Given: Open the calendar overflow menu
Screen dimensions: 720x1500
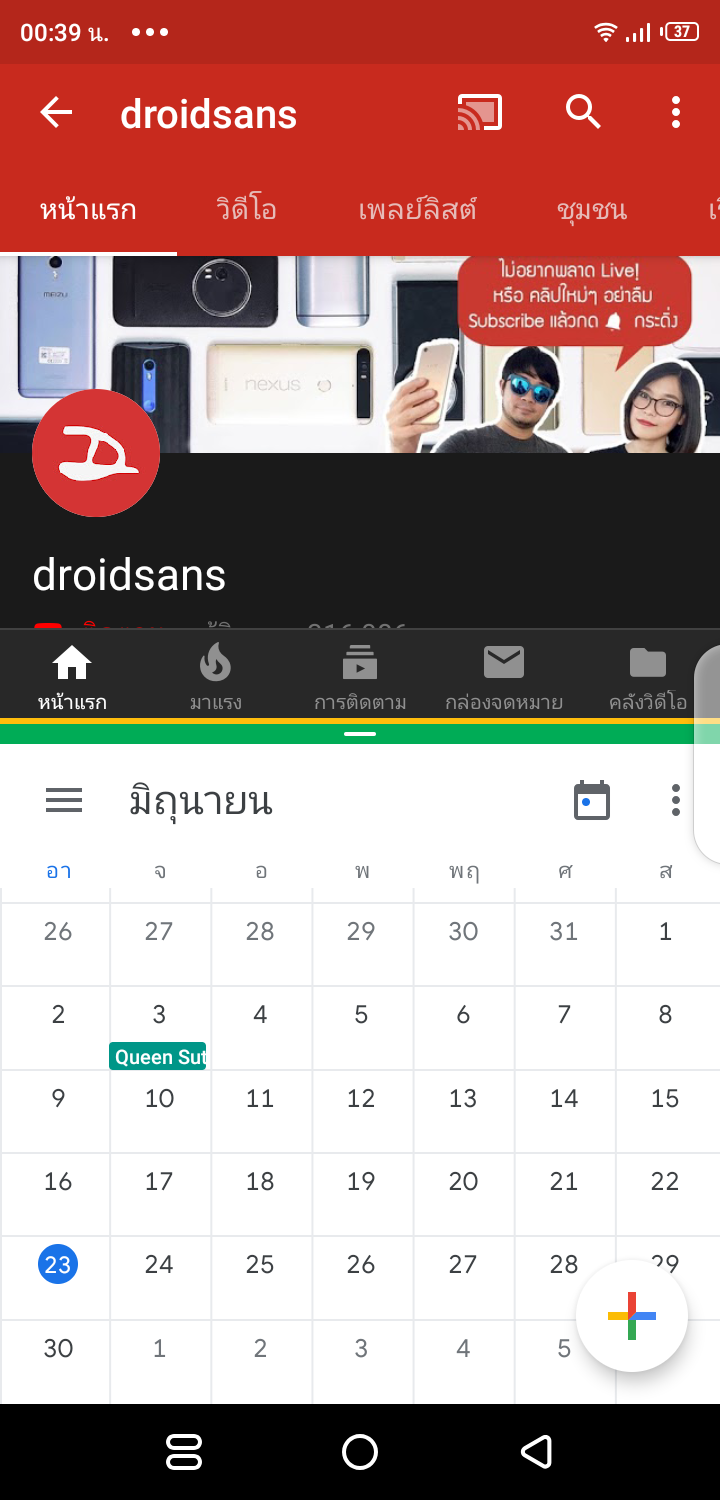Looking at the screenshot, I should (x=676, y=800).
